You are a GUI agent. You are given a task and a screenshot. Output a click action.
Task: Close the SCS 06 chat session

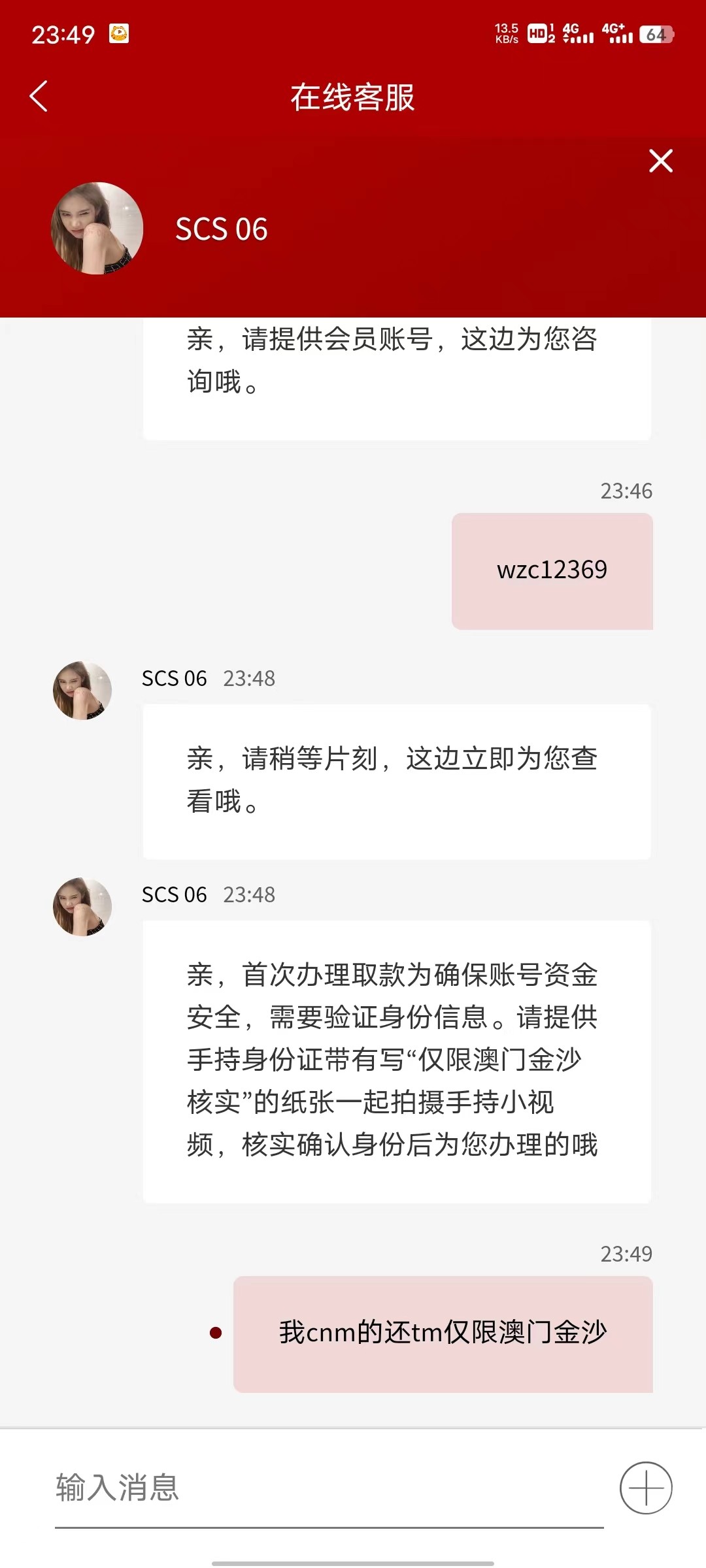pyautogui.click(x=660, y=161)
